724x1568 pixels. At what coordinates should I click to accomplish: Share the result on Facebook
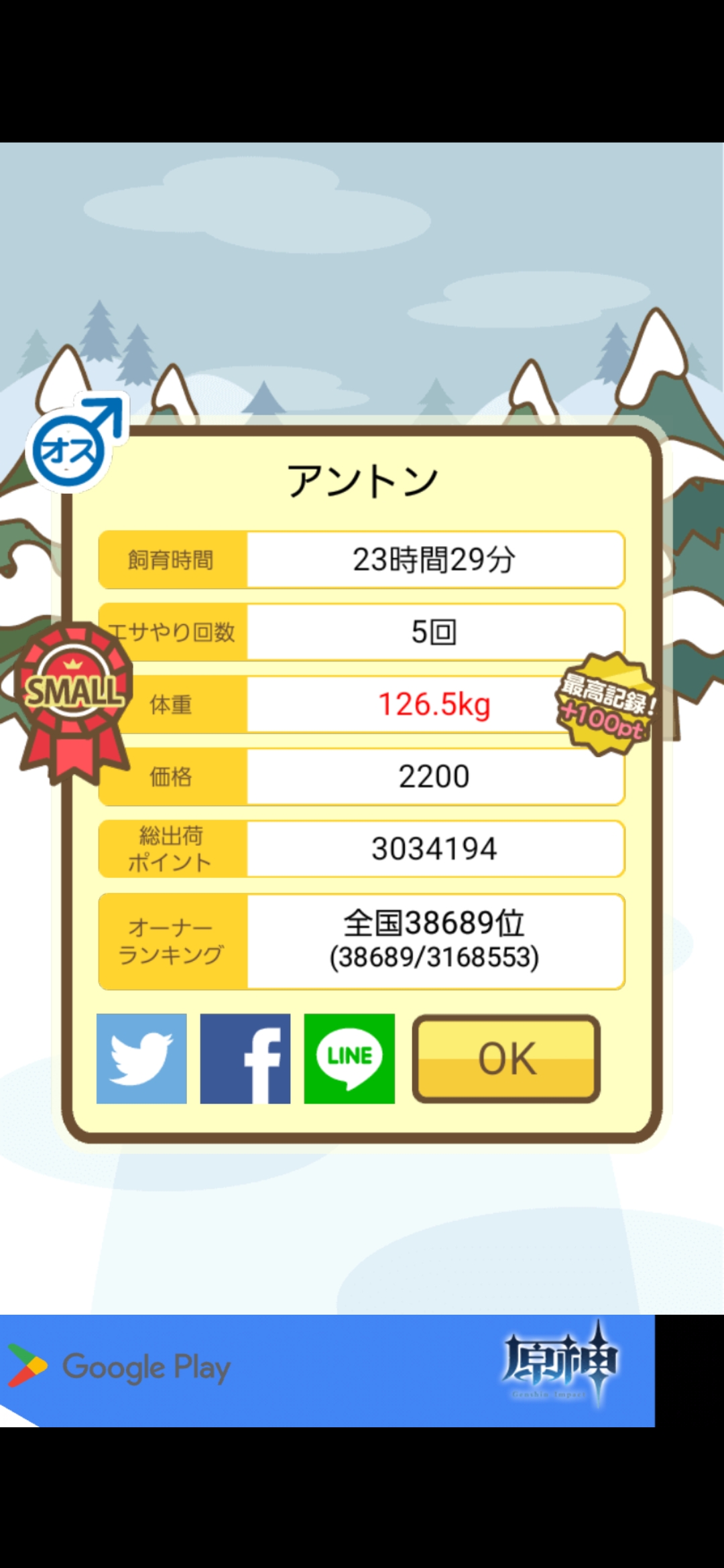(x=245, y=1059)
